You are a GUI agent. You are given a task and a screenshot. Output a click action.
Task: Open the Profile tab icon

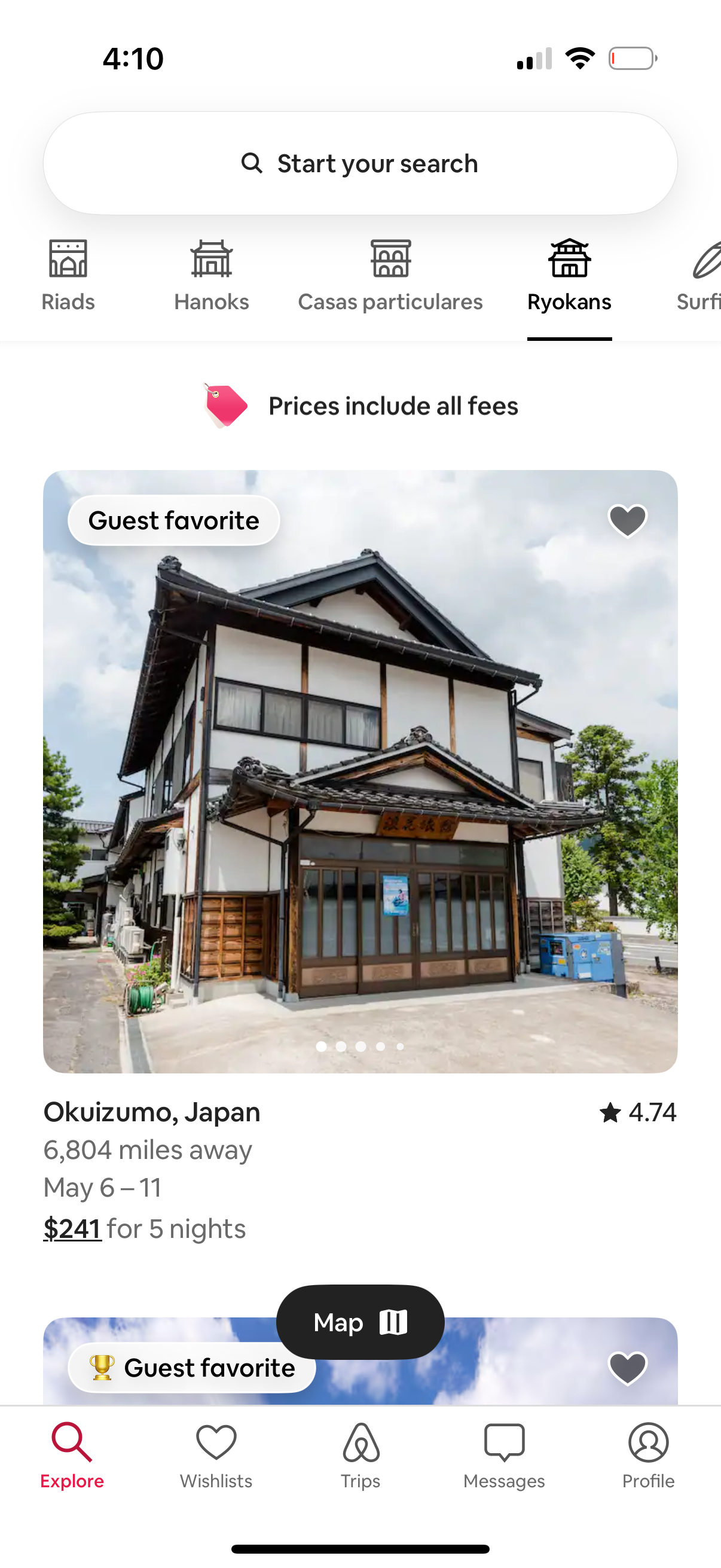(648, 1441)
